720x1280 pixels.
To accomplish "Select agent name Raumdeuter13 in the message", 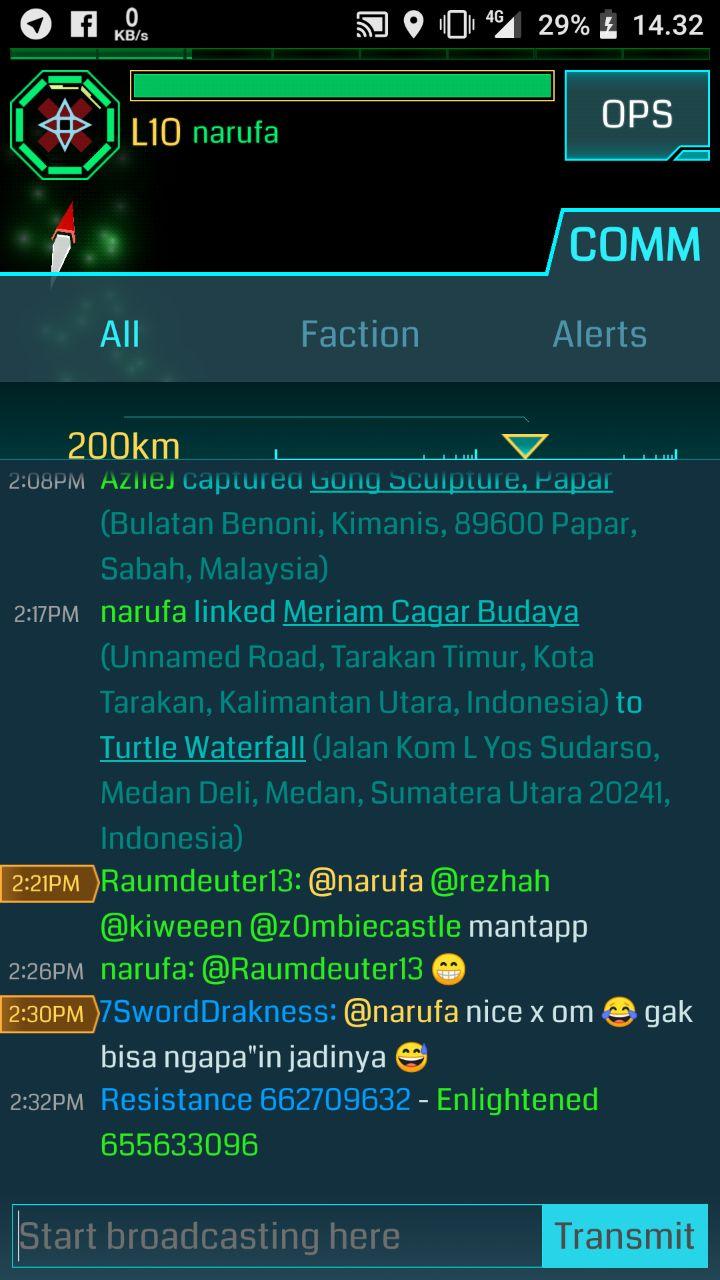I will click(200, 881).
